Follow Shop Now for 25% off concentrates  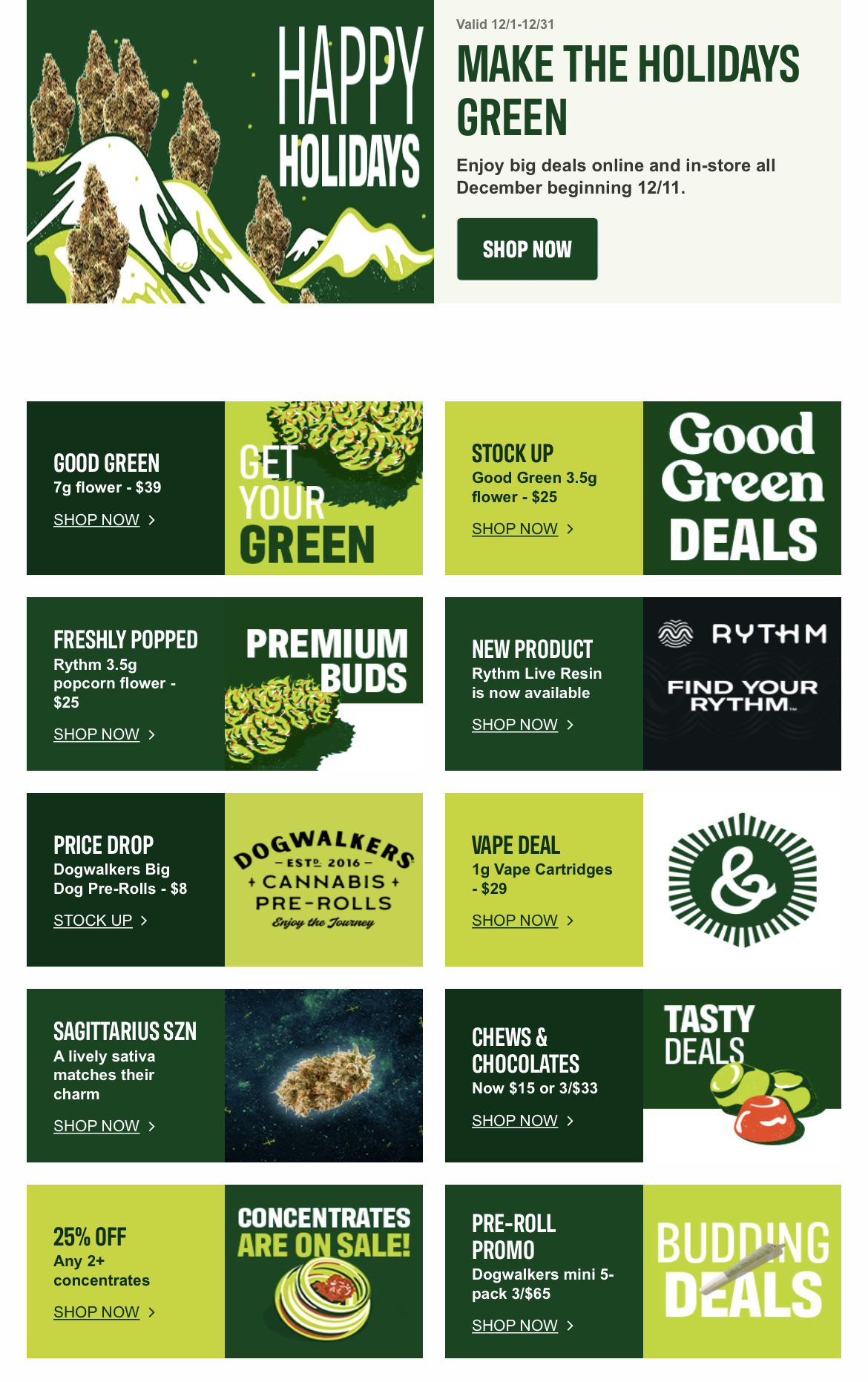pos(96,1312)
